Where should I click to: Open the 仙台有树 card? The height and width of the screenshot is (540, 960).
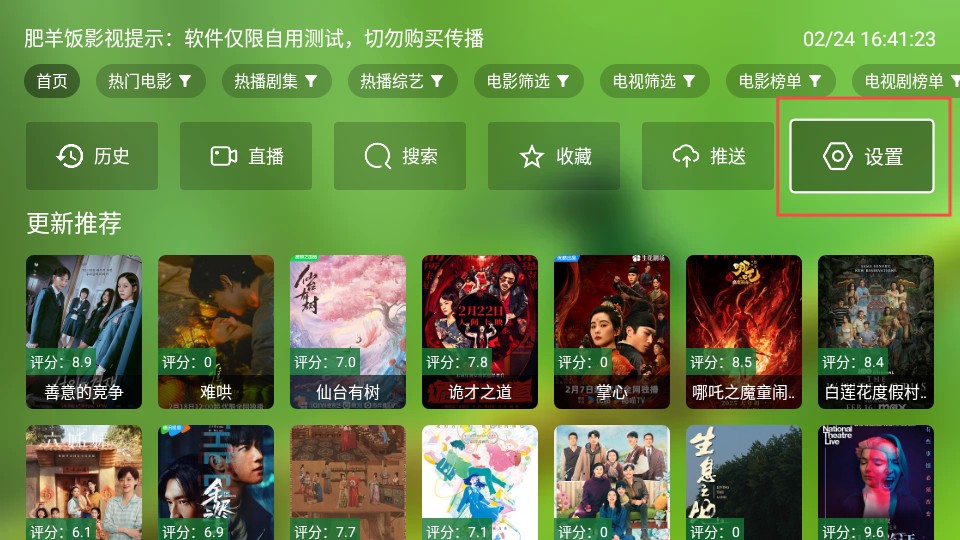[x=348, y=331]
